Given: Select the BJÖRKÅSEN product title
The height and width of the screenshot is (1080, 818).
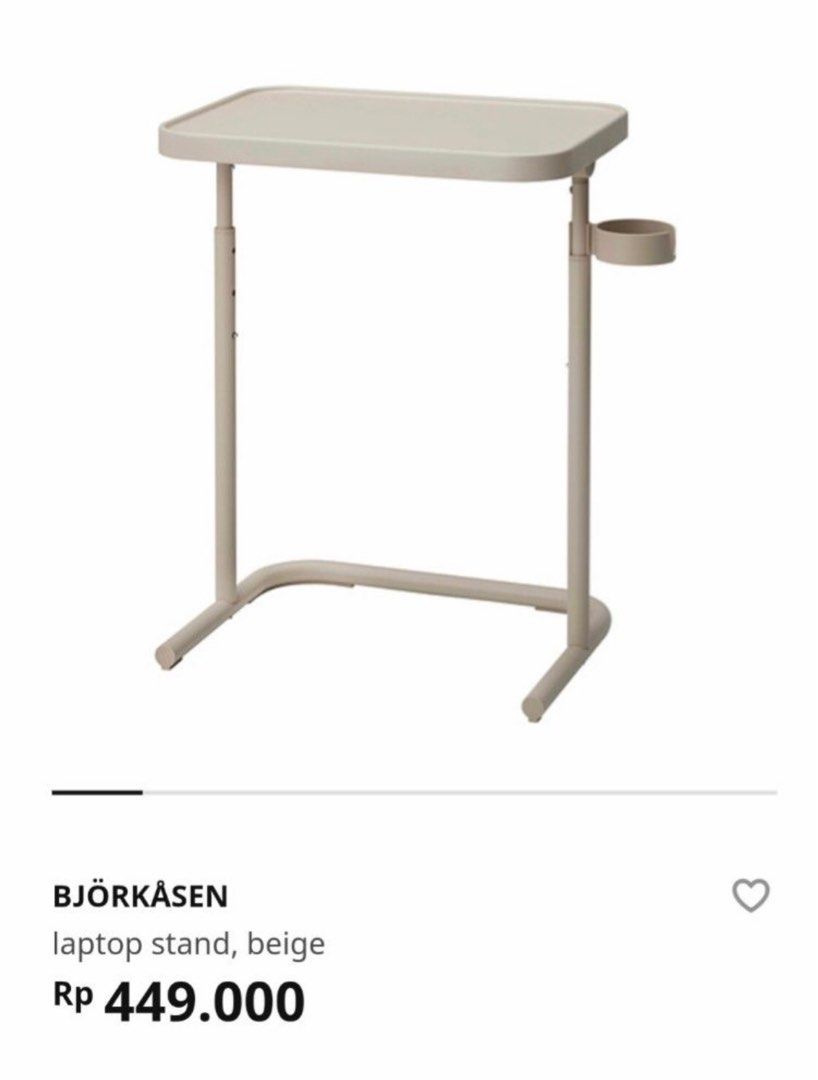Looking at the screenshot, I should click(140, 893).
